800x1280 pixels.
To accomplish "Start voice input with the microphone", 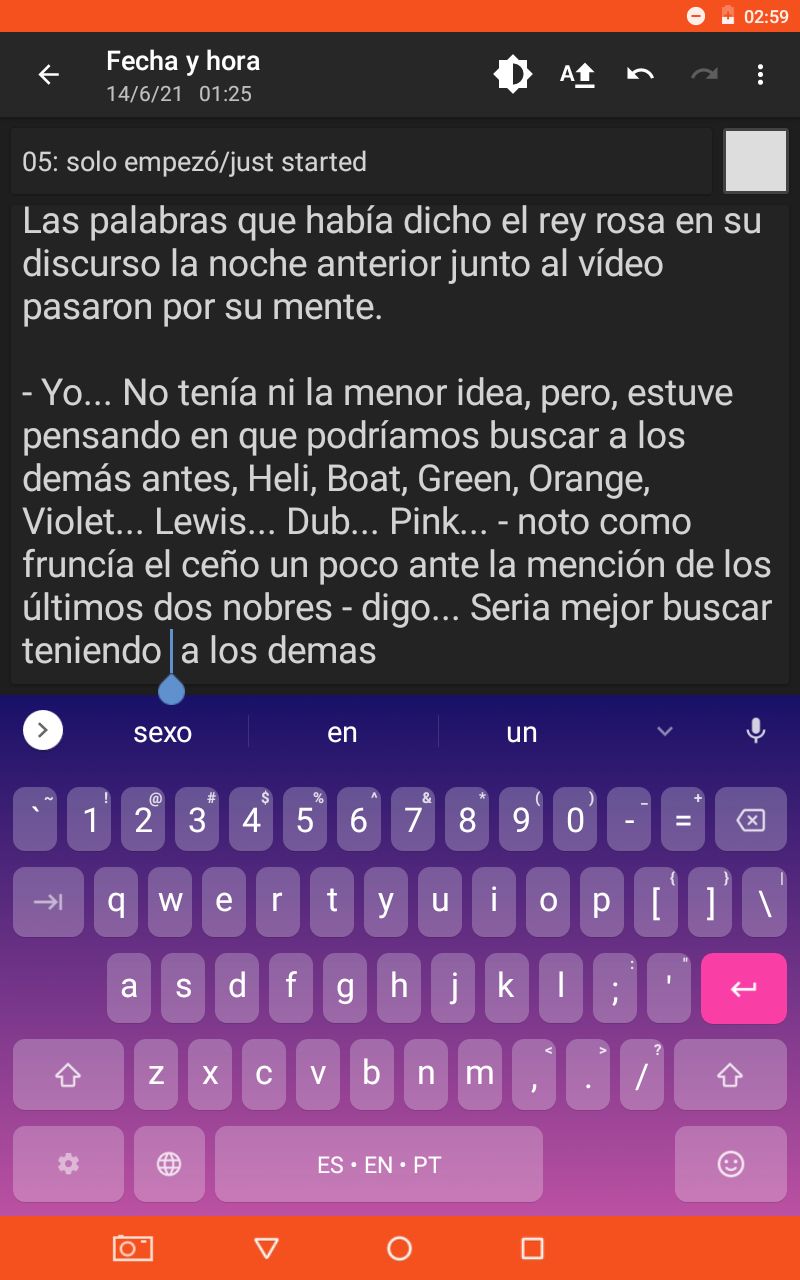I will [x=756, y=732].
